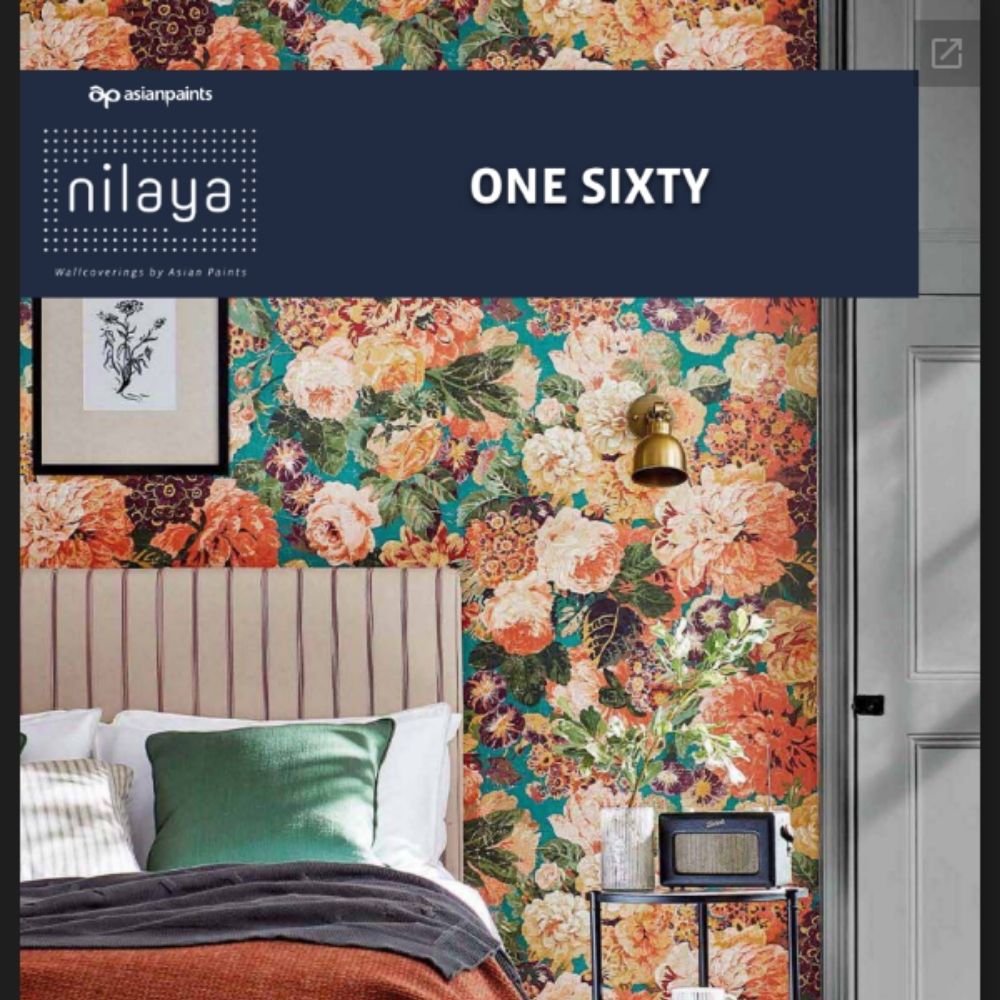Open the catalog in a new window

[x=946, y=54]
